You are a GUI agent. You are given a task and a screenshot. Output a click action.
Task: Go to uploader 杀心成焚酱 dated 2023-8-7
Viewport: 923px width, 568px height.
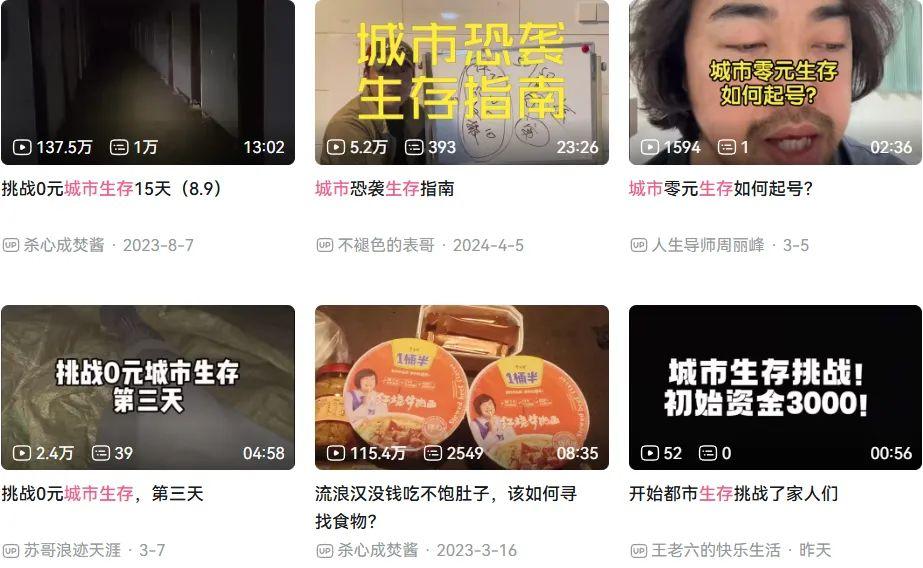64,245
